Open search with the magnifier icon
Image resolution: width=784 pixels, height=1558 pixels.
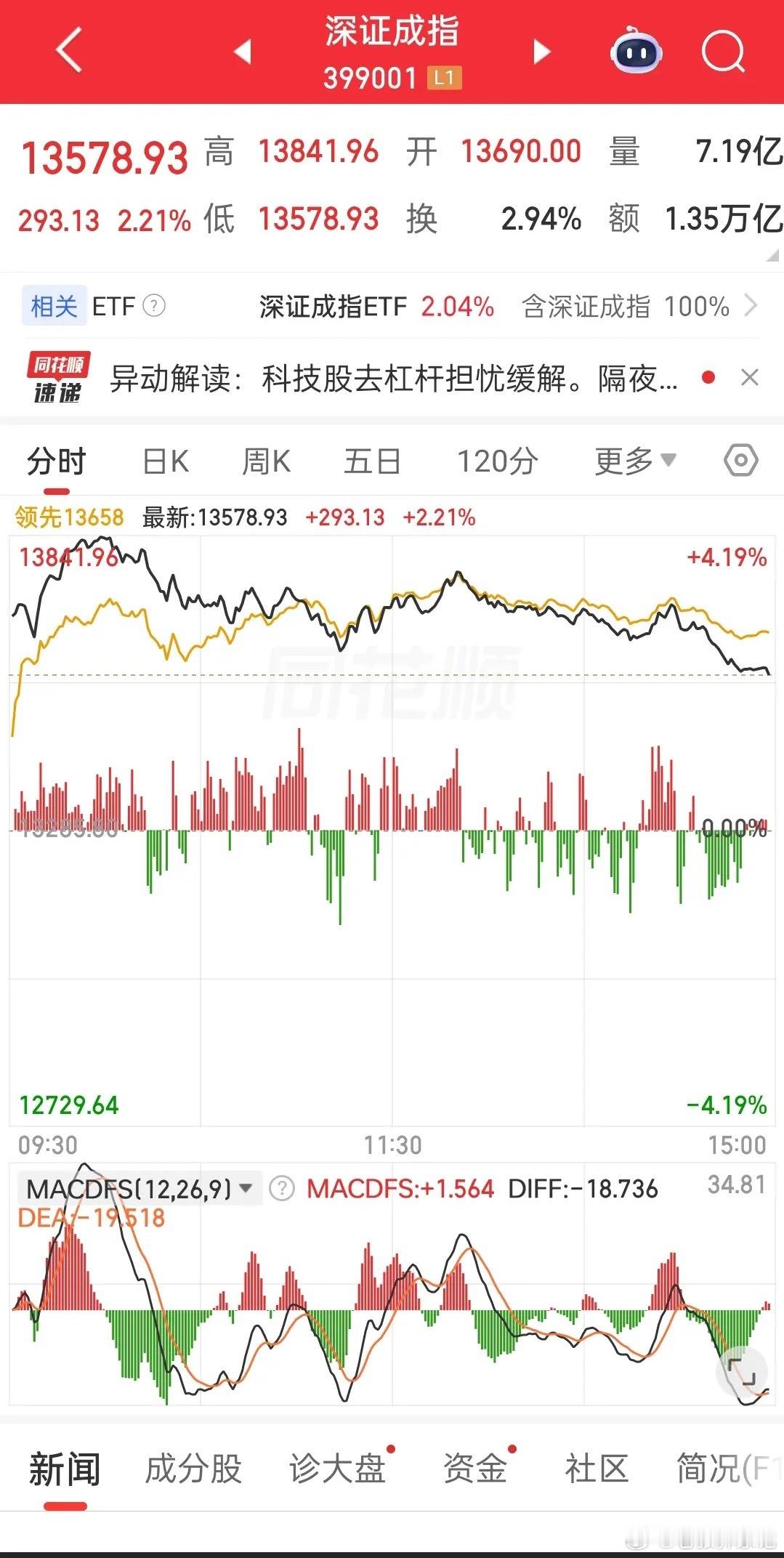pyautogui.click(x=723, y=52)
